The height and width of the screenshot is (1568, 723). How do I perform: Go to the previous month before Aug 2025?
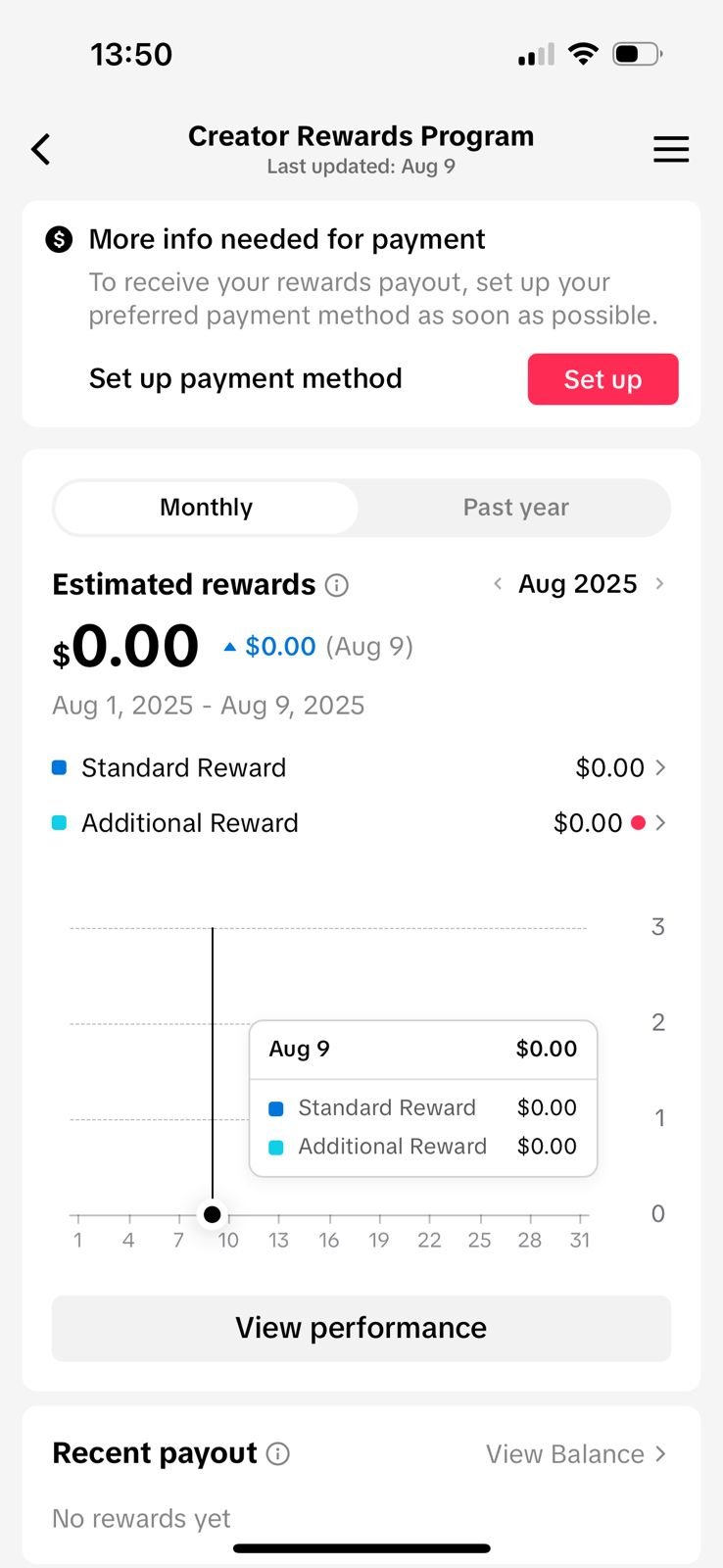point(498,584)
